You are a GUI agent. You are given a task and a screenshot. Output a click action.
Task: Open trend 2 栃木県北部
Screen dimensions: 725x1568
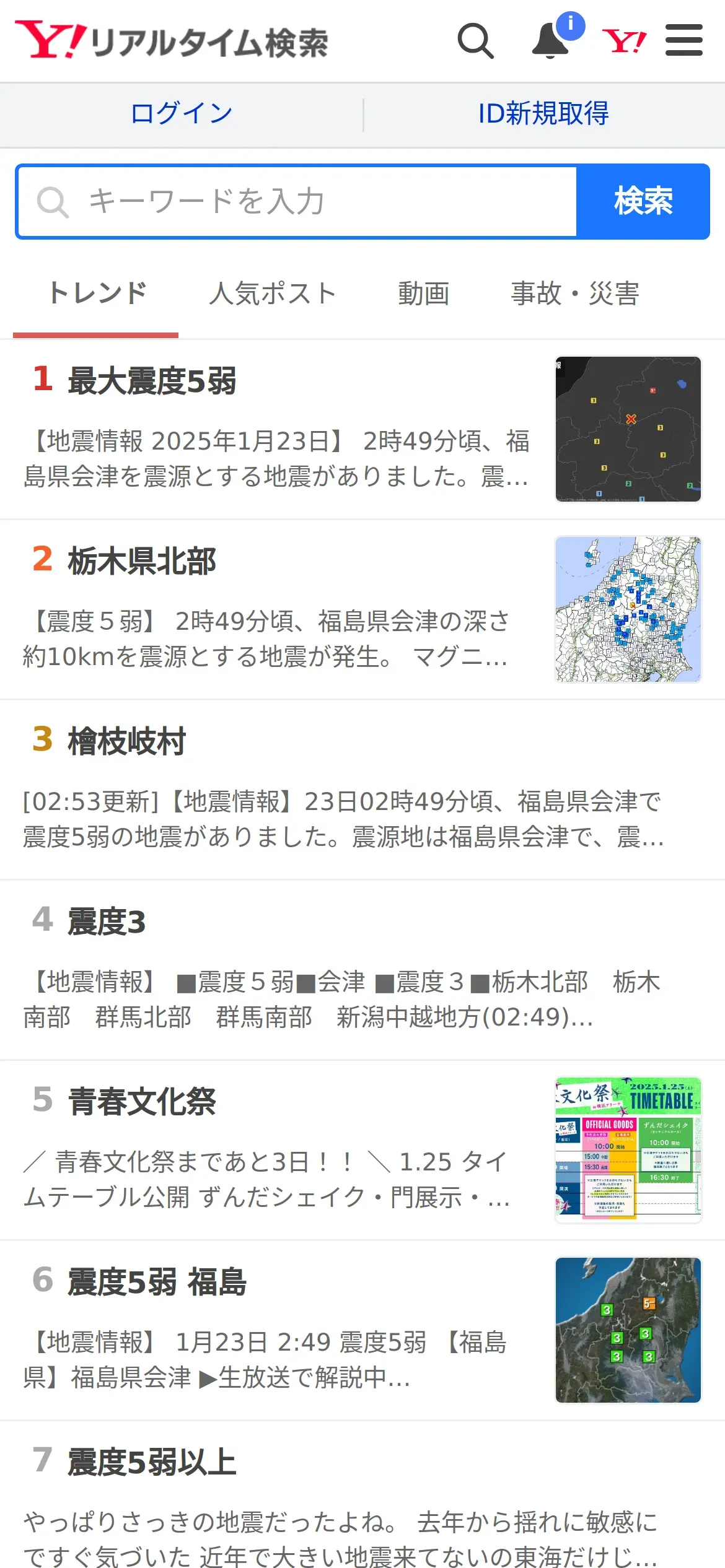coord(362,610)
